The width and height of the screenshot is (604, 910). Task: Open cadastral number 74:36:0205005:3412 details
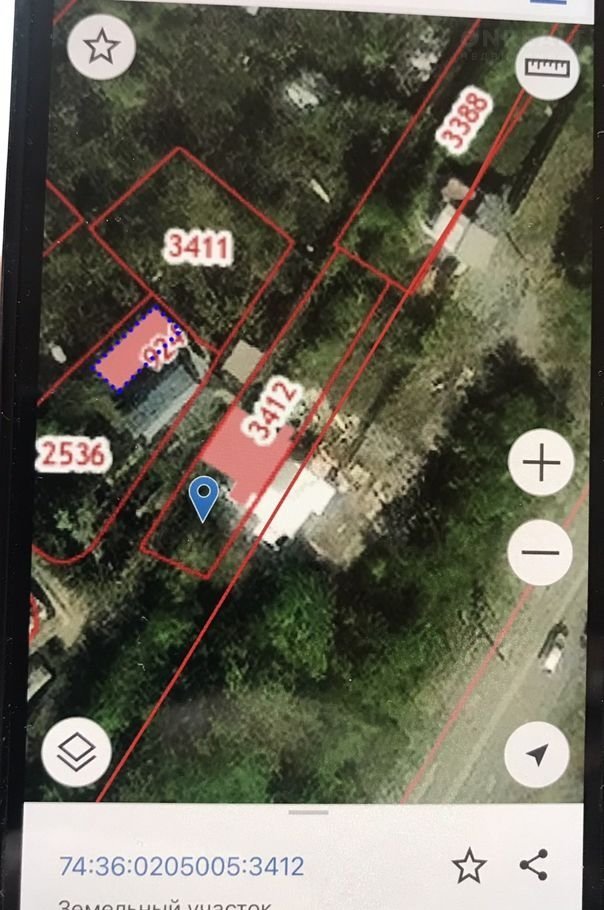[181, 866]
